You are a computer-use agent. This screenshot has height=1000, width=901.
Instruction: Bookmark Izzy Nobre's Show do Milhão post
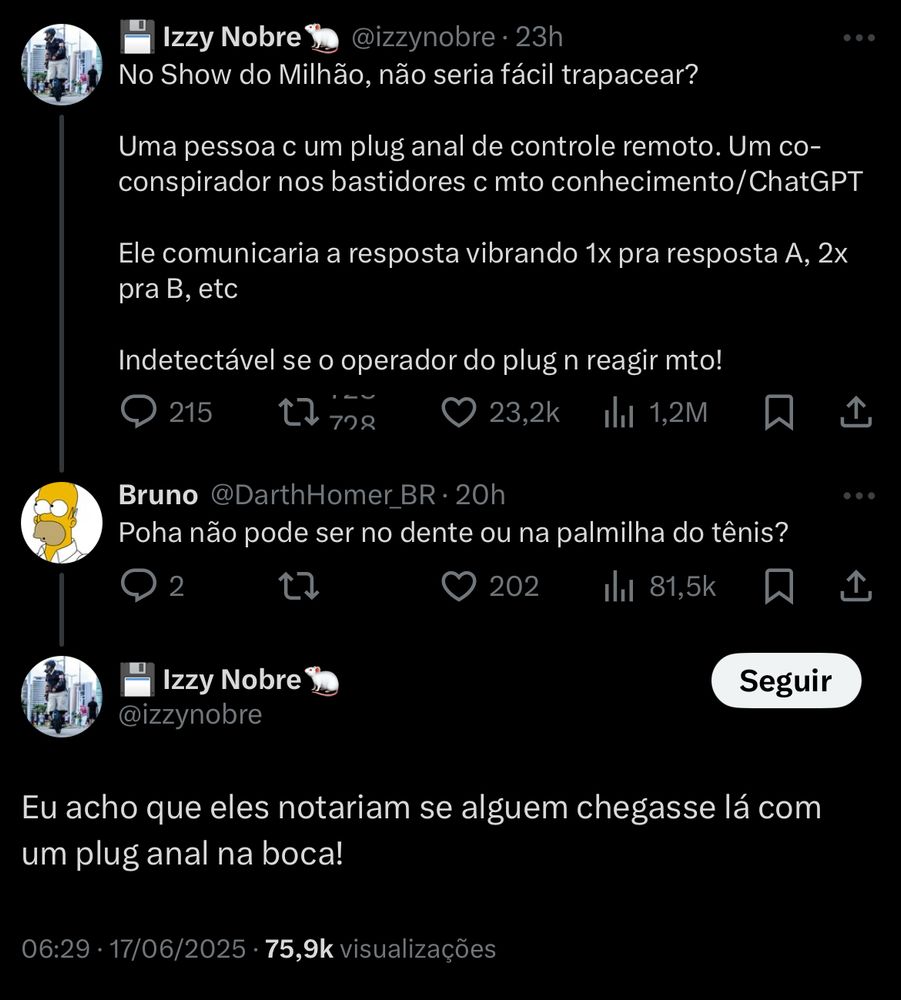click(x=779, y=412)
